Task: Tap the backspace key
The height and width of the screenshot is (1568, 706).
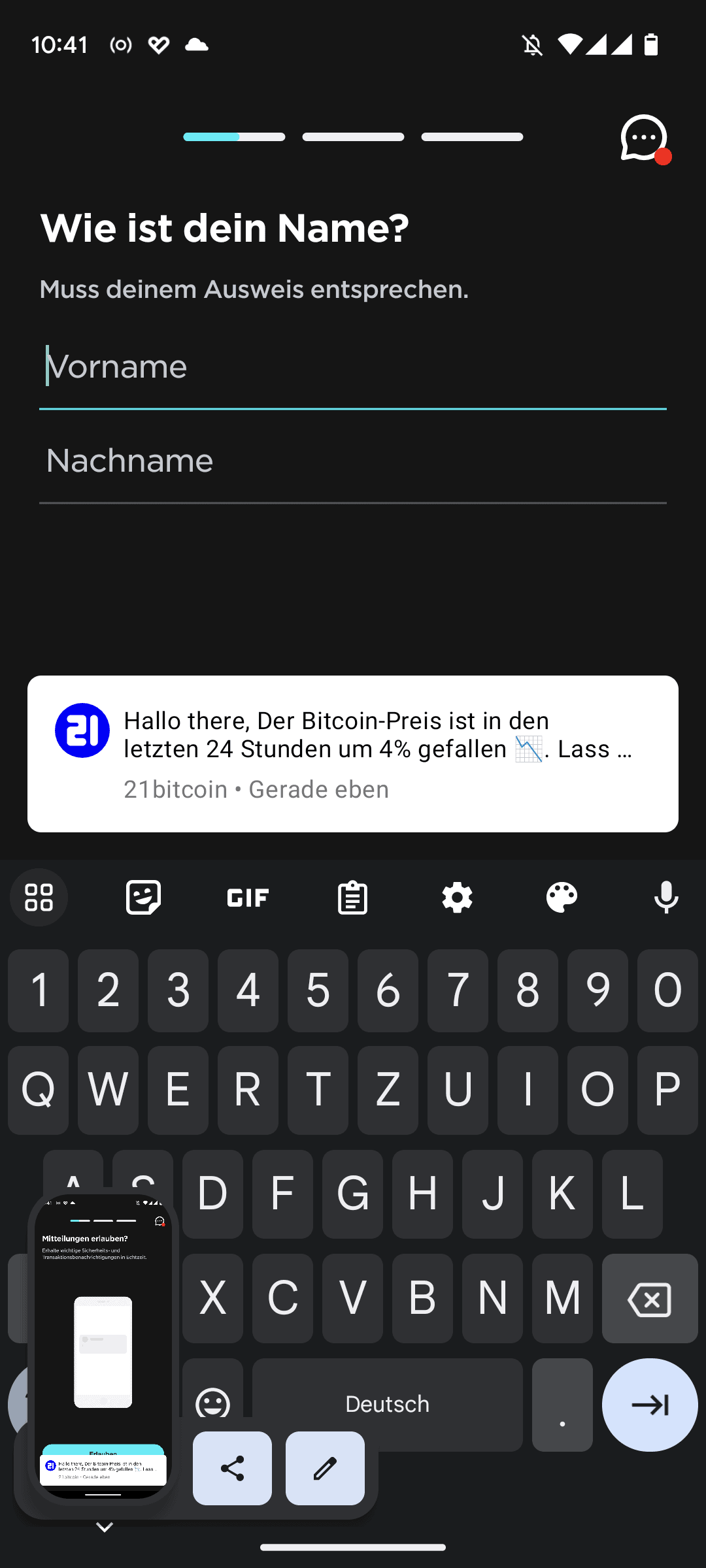Action: 650,1298
